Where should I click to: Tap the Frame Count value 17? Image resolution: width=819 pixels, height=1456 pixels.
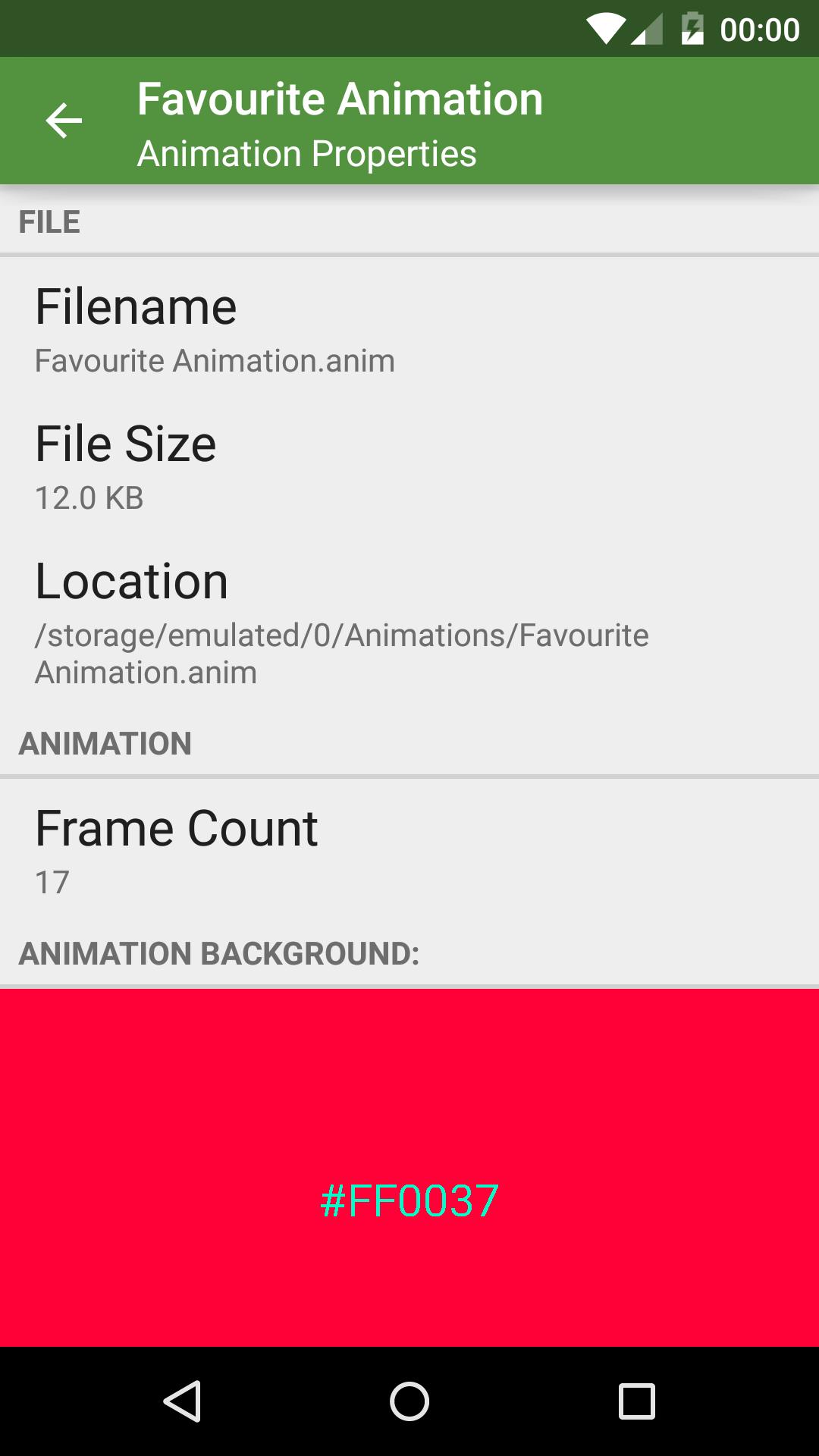(51, 882)
